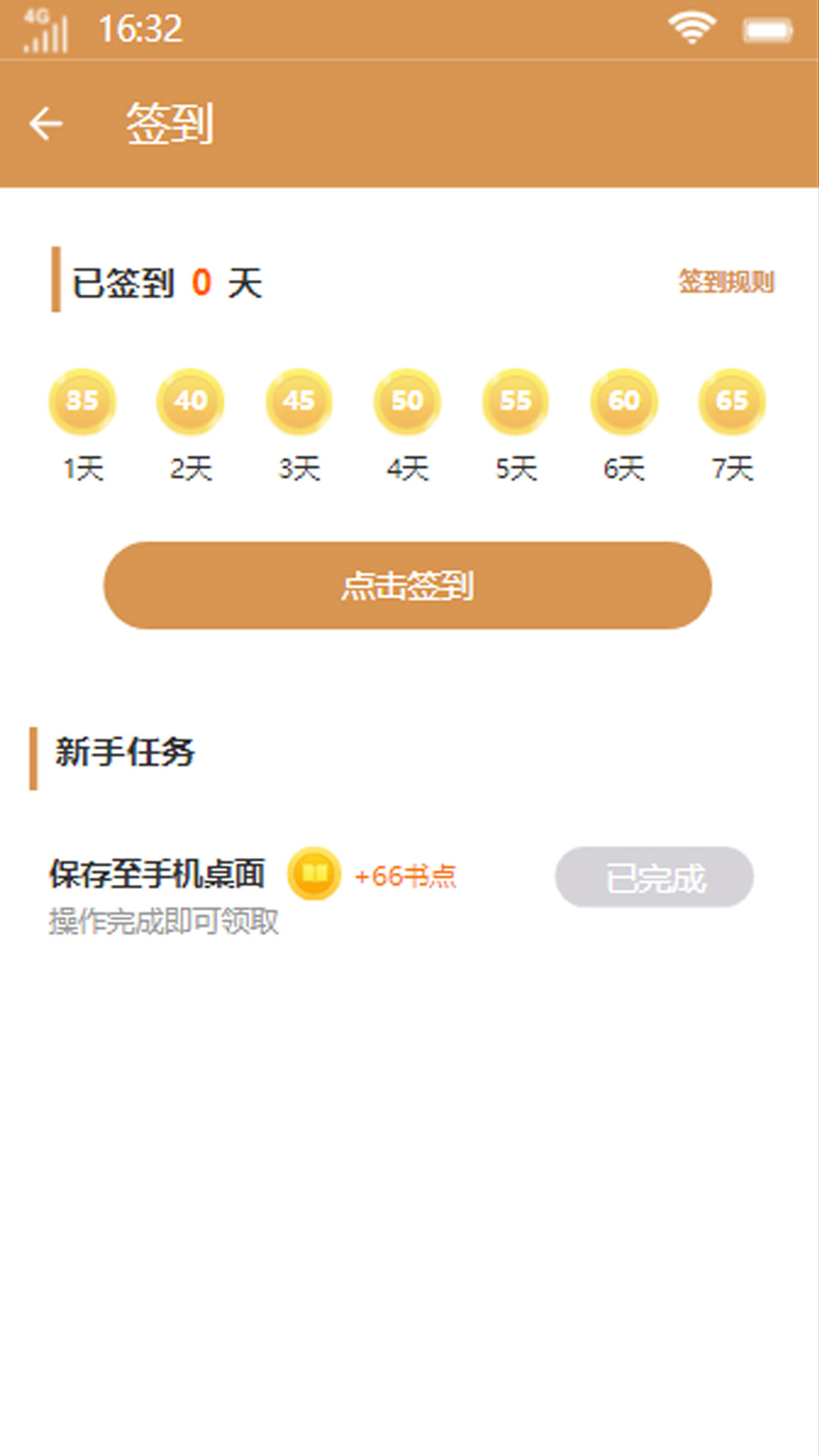
Task: Select the 50-point coin for Day 4
Action: click(406, 402)
